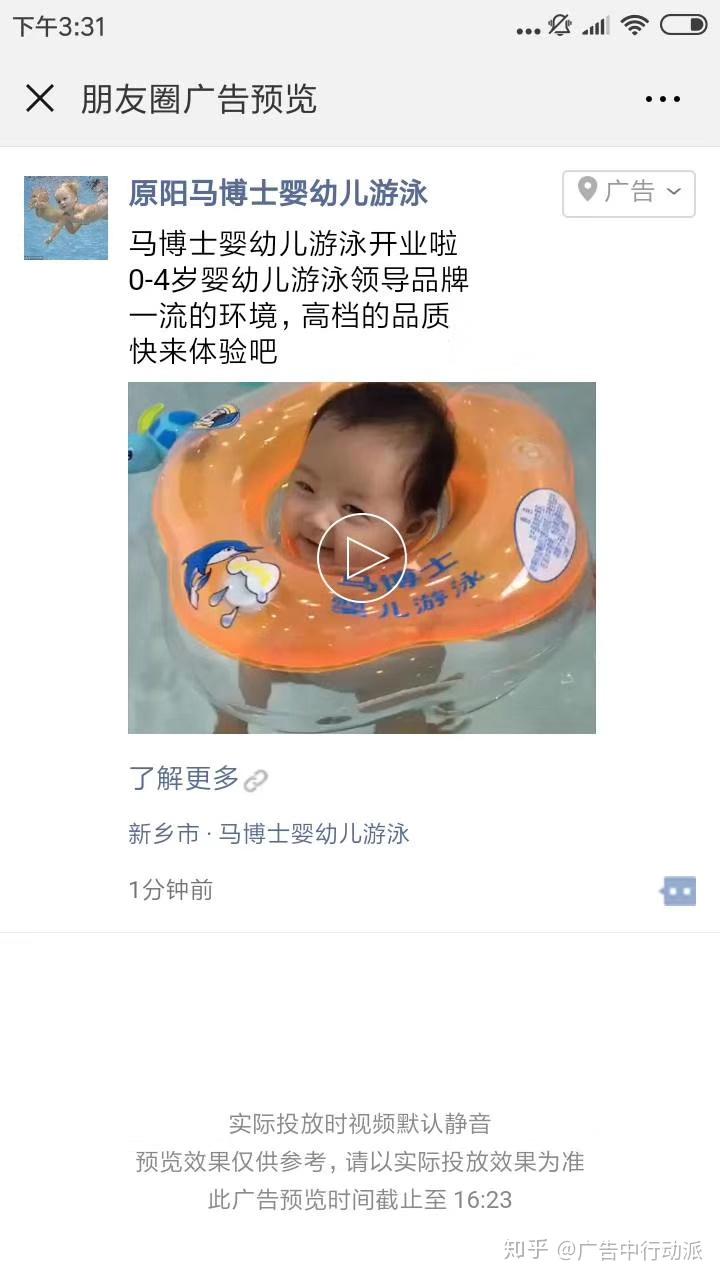Close the ad preview page
Screen dimensions: 720x1280
click(40, 98)
